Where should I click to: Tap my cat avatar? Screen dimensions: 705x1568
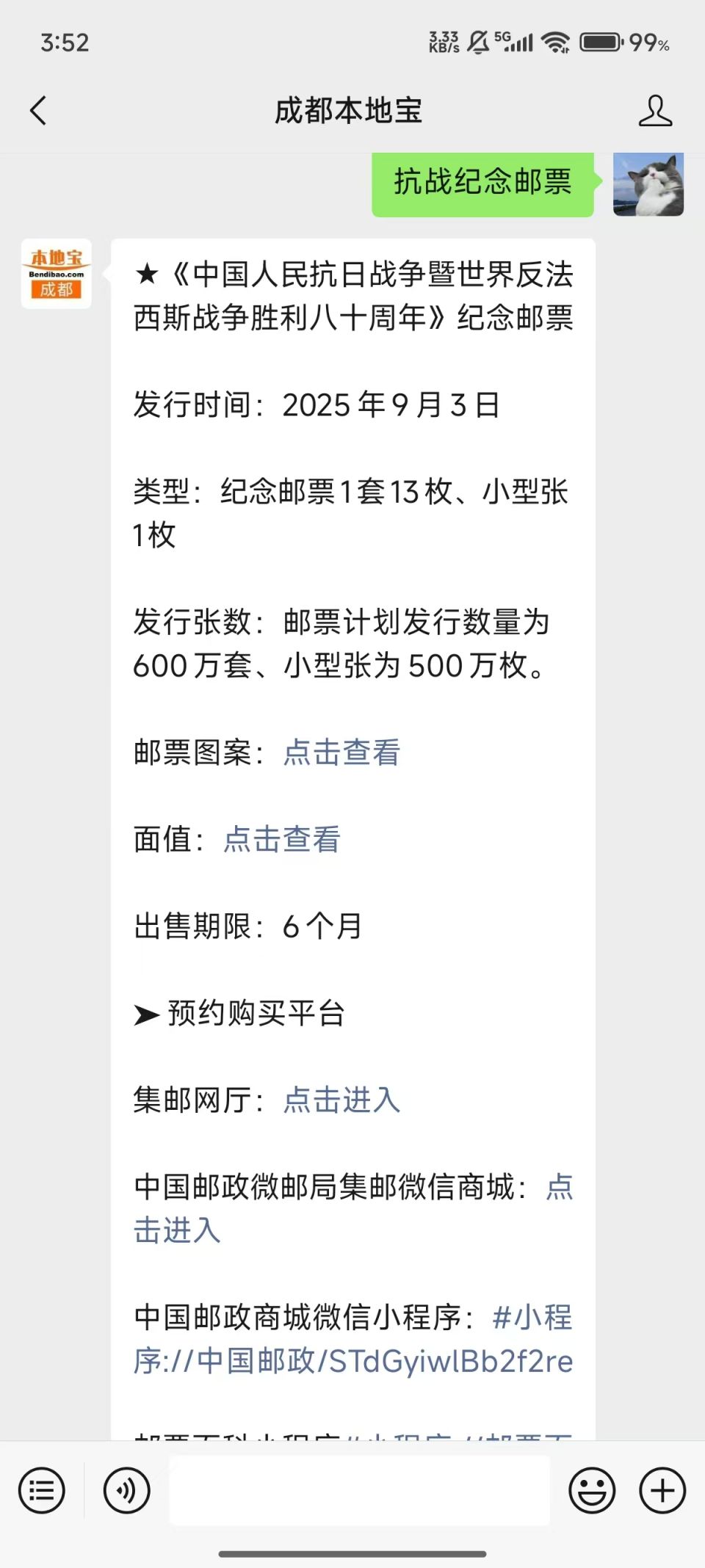pyautogui.click(x=648, y=184)
